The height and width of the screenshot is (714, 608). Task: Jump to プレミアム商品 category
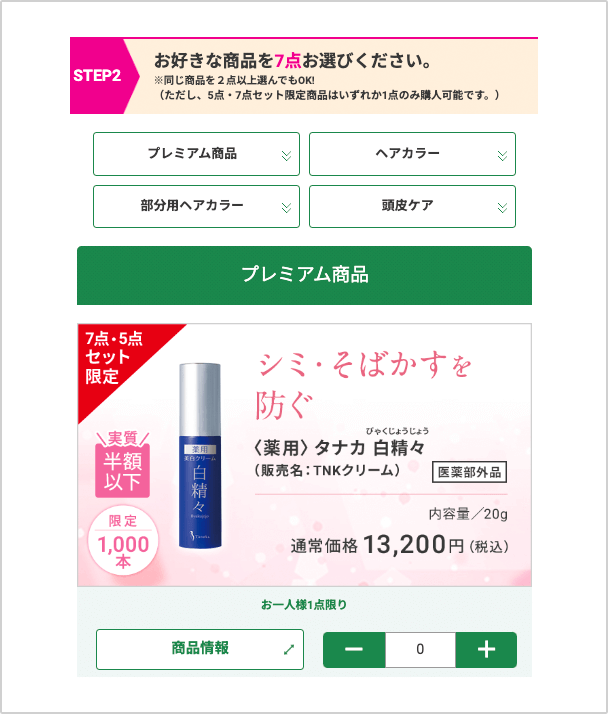coord(197,154)
